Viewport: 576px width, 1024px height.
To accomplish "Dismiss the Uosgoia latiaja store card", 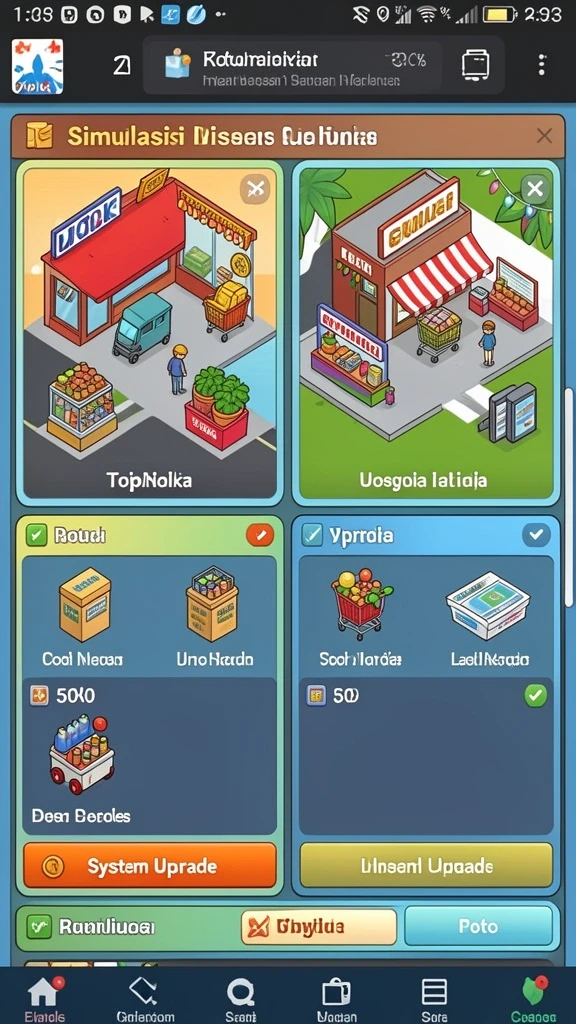I will pos(535,189).
